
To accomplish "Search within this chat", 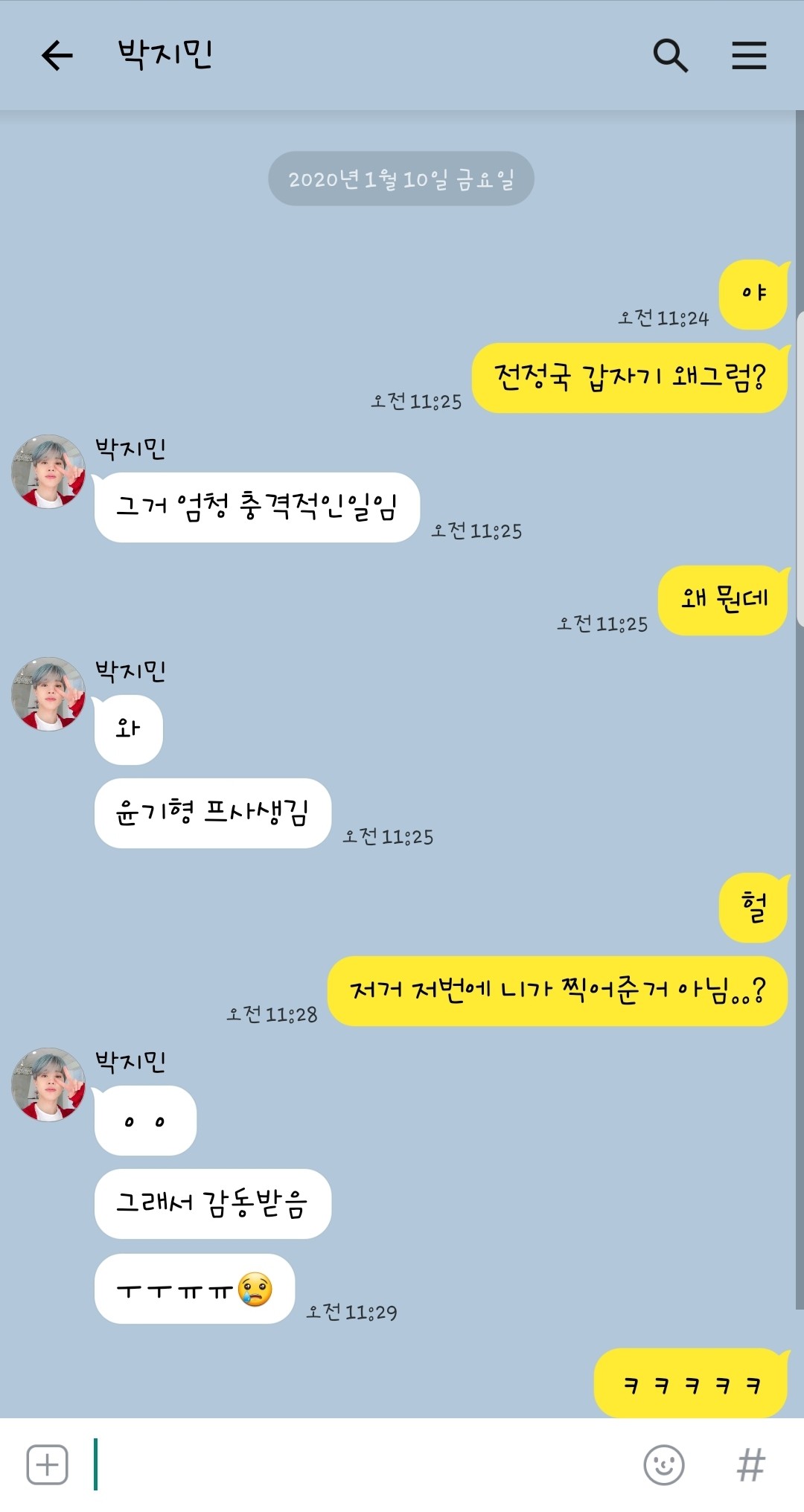I will [x=670, y=55].
